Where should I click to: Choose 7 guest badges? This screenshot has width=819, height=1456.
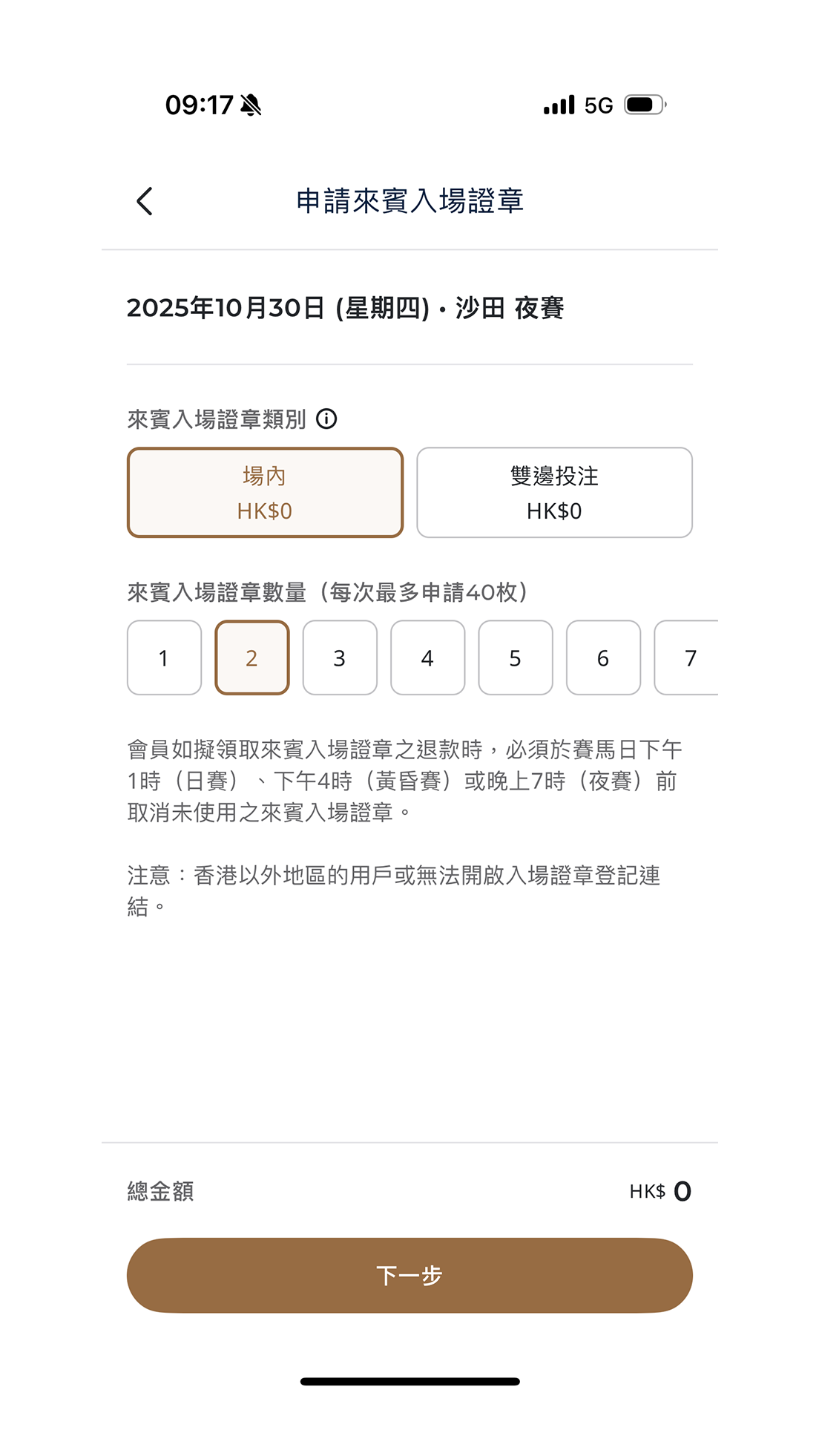(x=688, y=658)
